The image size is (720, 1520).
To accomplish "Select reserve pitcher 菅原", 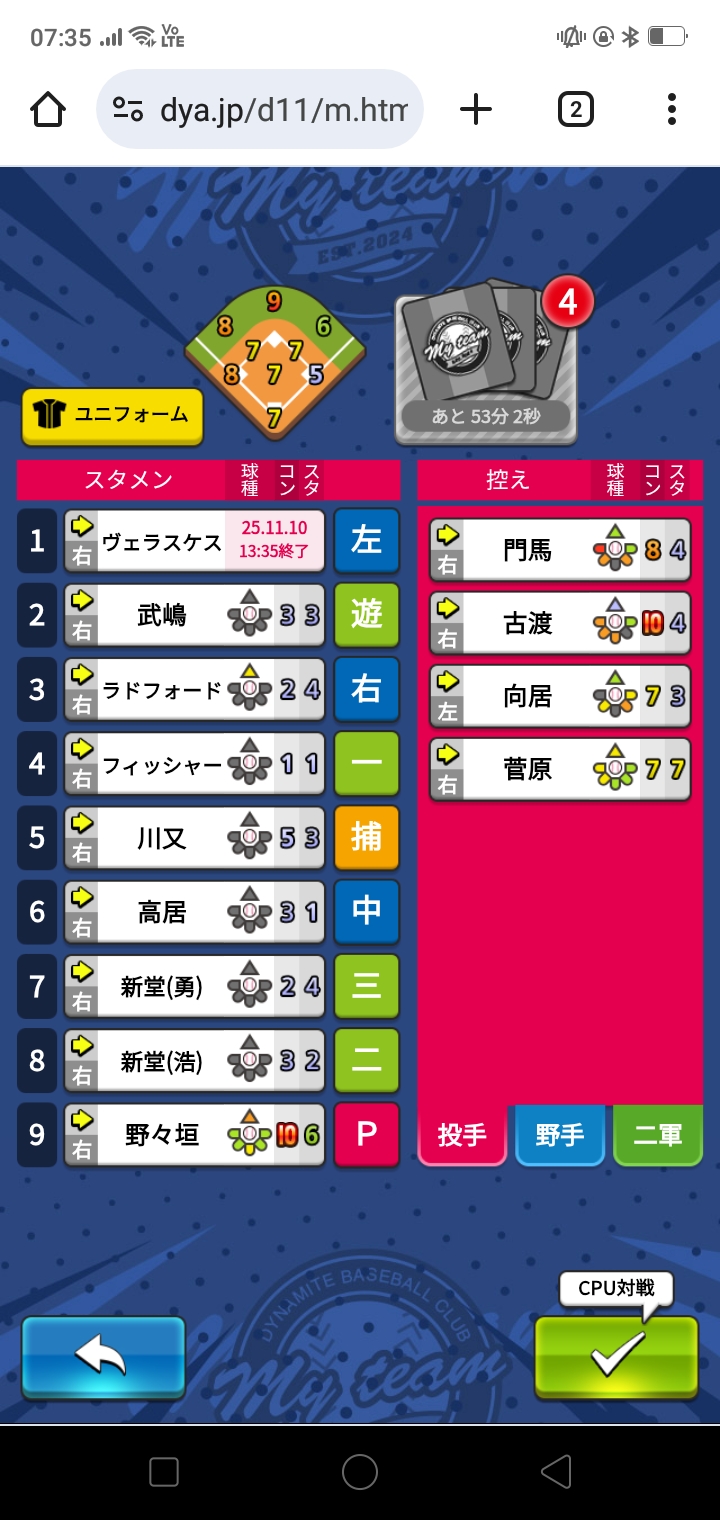I will pos(560,770).
